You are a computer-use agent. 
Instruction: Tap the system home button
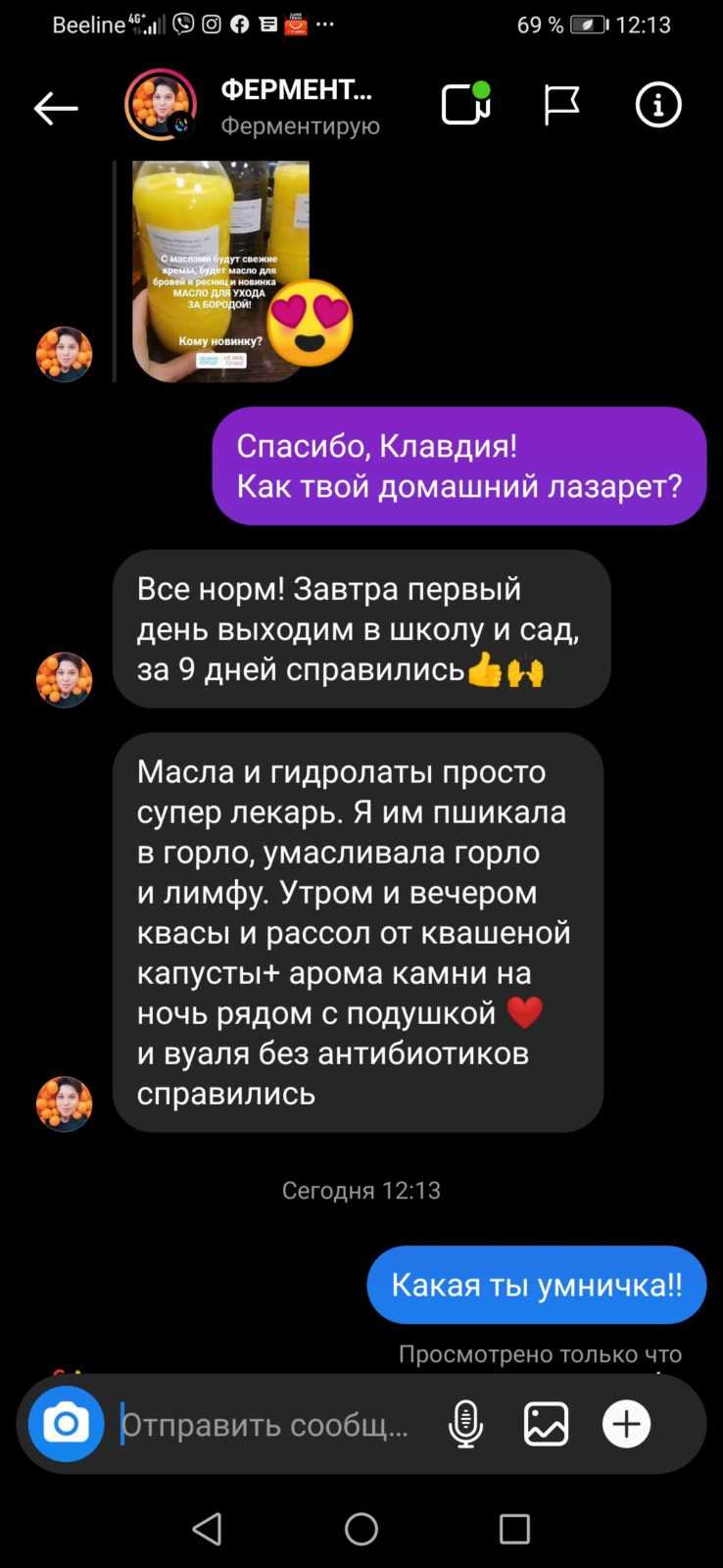tap(361, 1529)
